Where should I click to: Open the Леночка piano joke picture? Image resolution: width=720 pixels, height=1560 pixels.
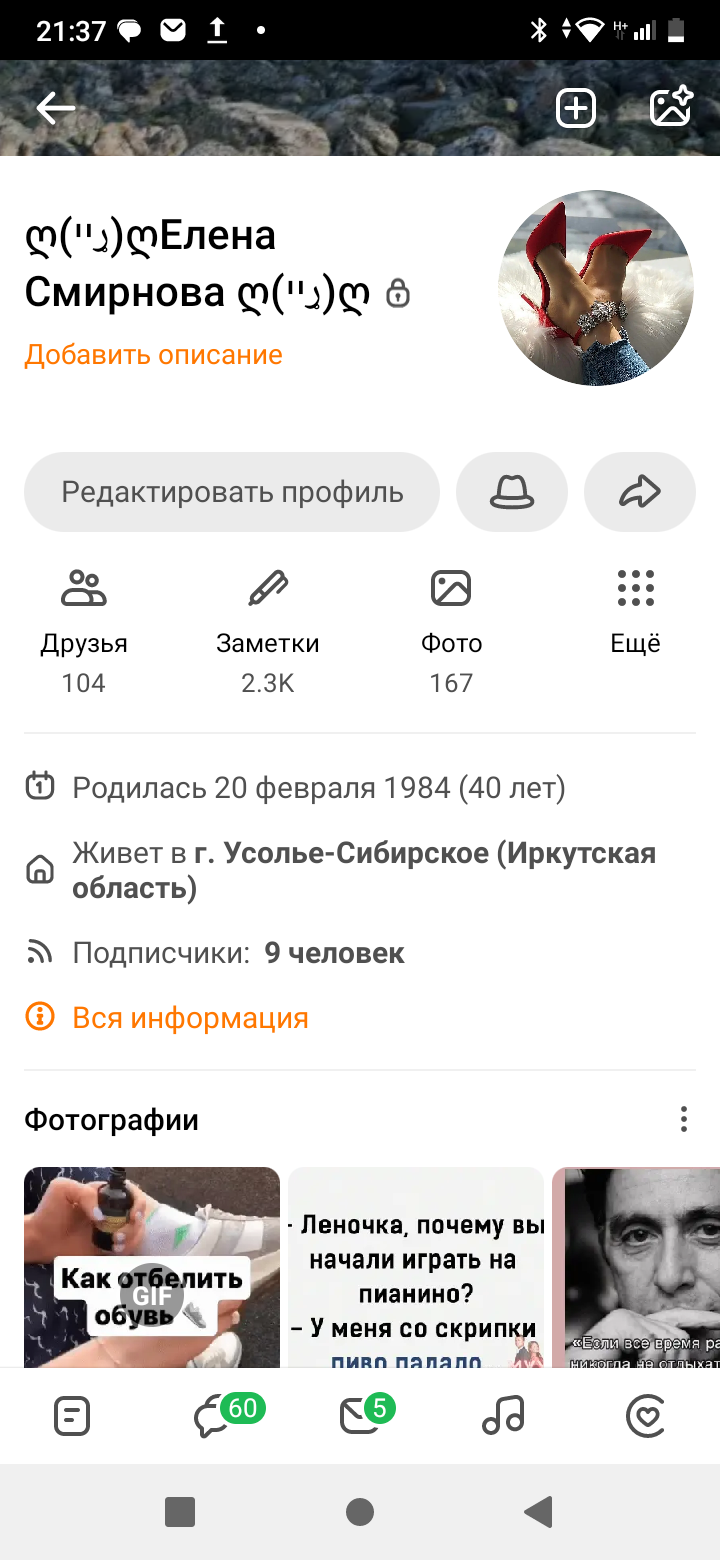[x=416, y=1267]
